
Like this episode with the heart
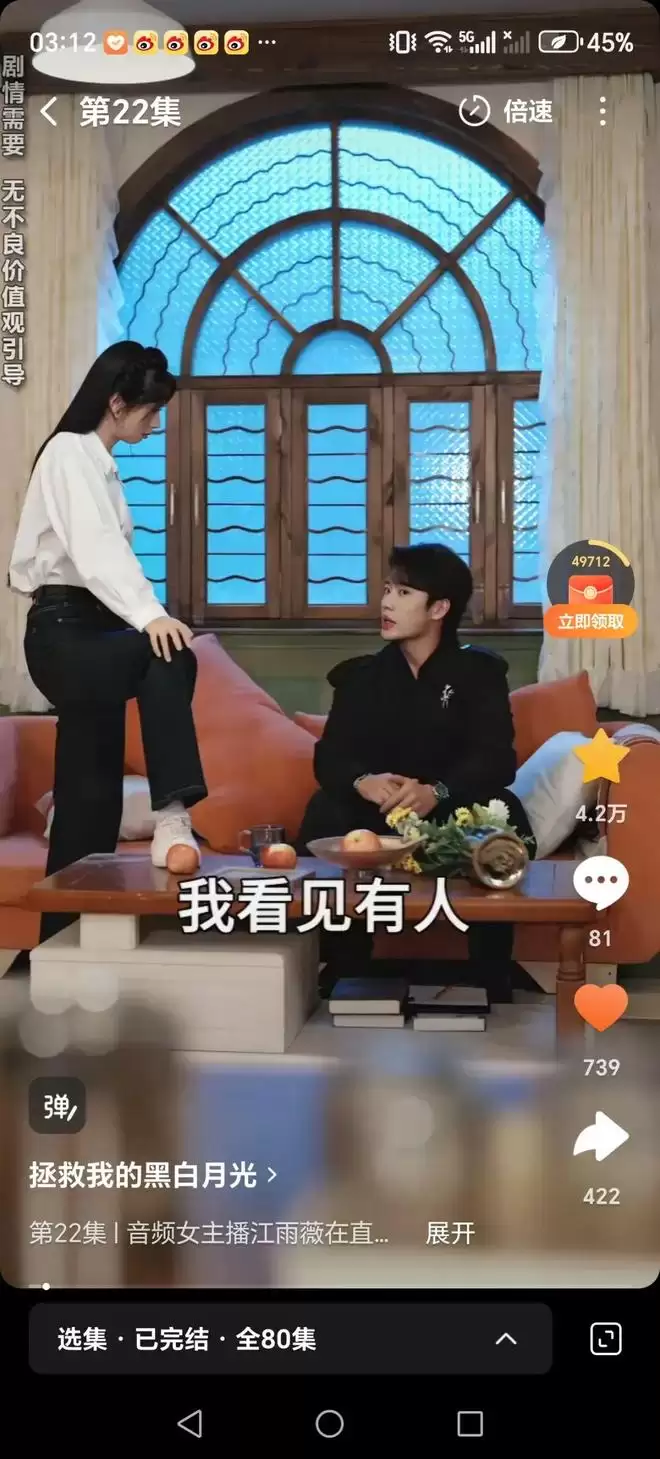tap(601, 1008)
